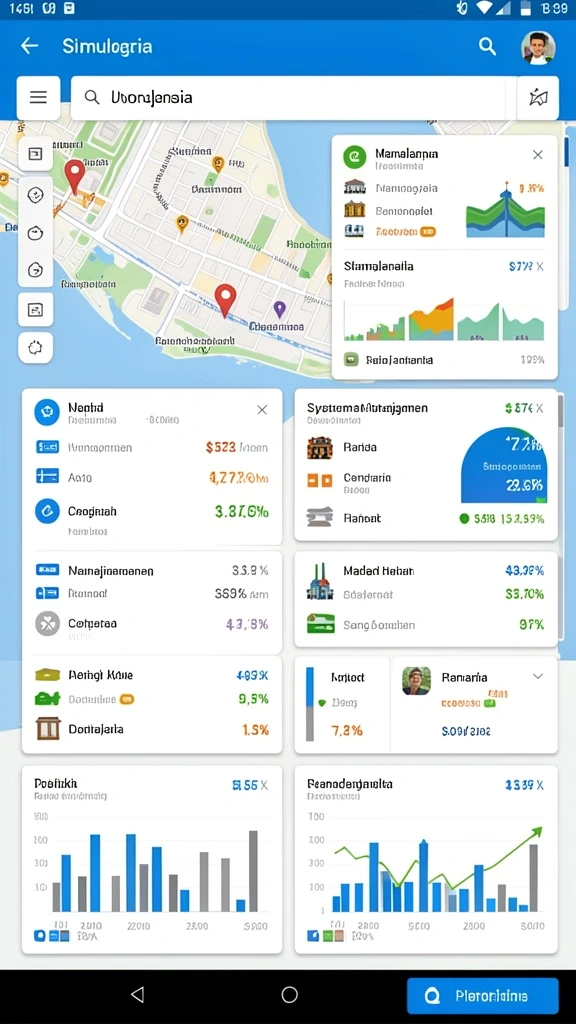The image size is (576, 1024).
Task: Dismiss the Systeme Mutanjgmen card
Action: click(x=539, y=408)
